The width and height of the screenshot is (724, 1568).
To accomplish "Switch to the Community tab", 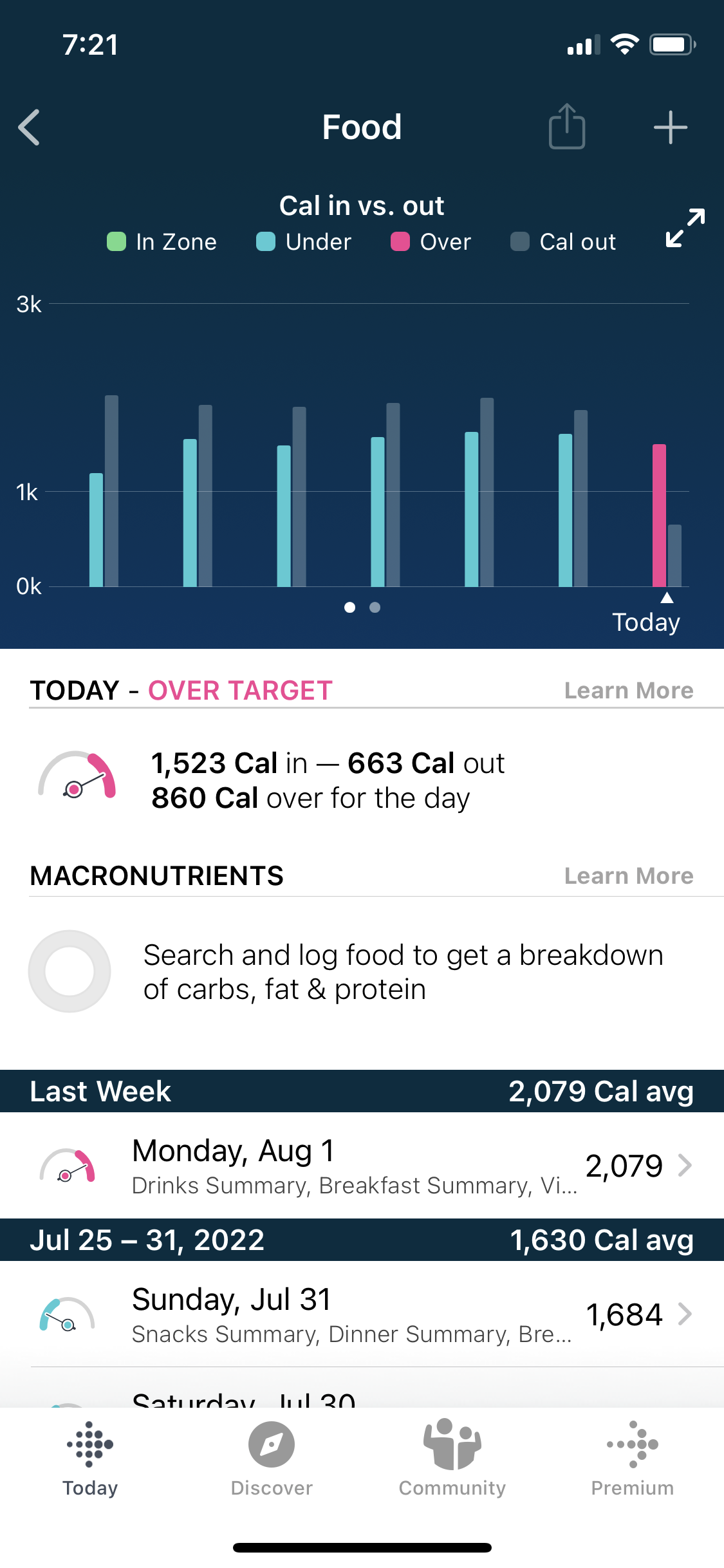I will (x=452, y=1459).
